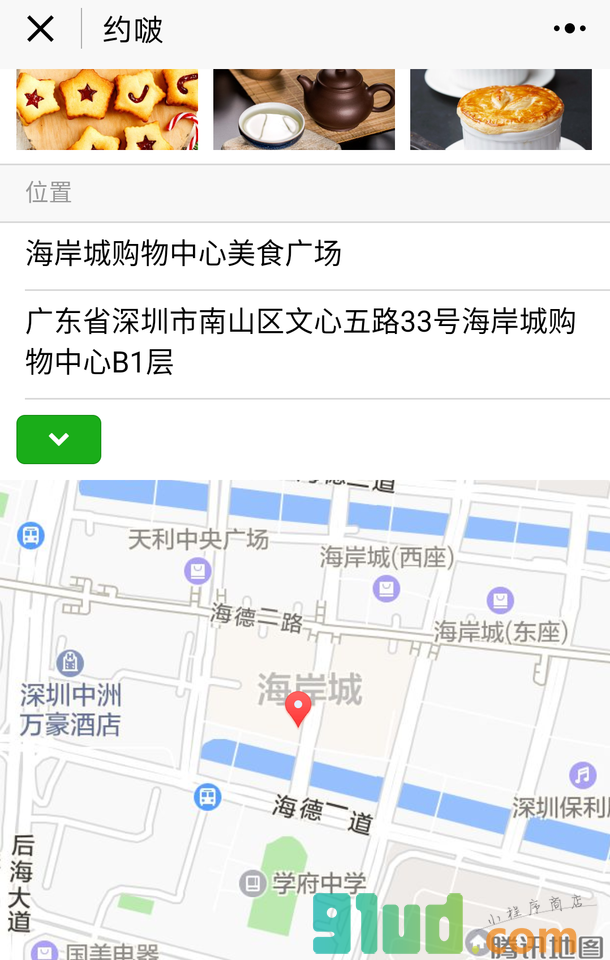This screenshot has width=610, height=960.
Task: Tap 学府中学 school marker on the map
Action: pyautogui.click(x=253, y=883)
